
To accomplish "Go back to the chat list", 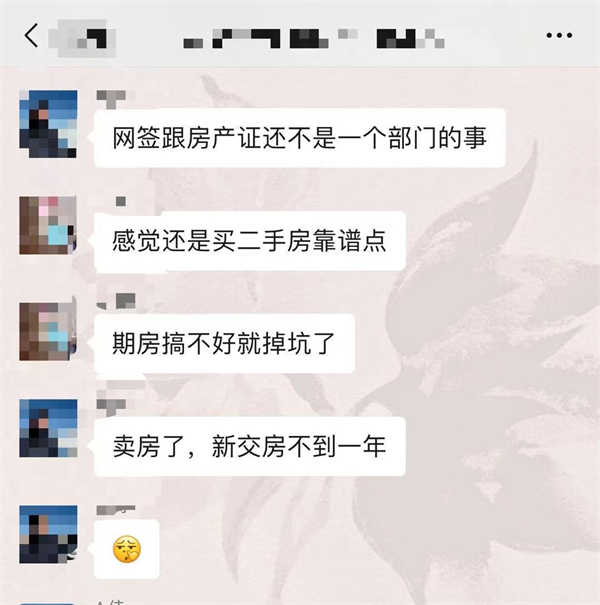I will 31,36.
